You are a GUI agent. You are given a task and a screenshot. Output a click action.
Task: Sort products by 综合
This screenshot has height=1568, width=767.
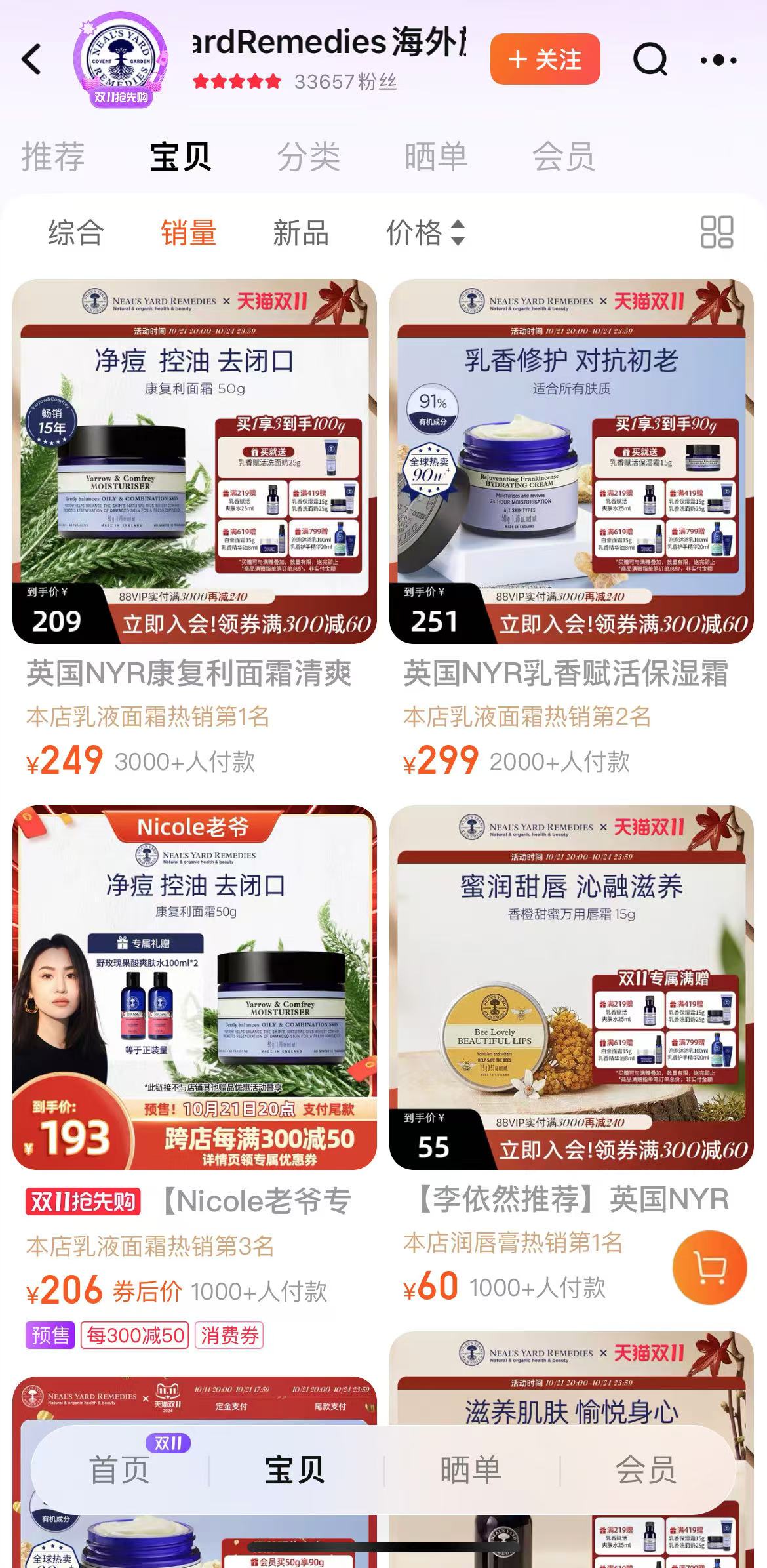click(x=75, y=233)
